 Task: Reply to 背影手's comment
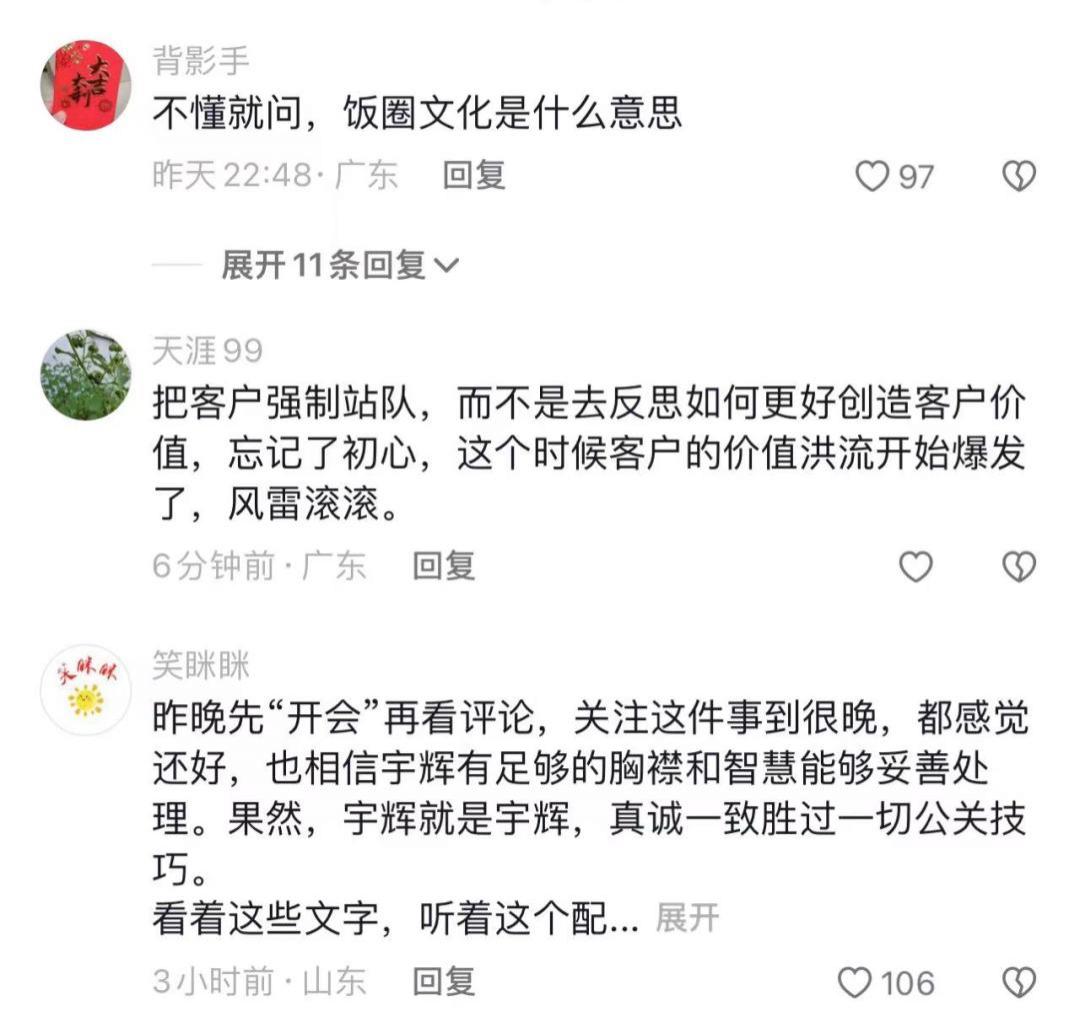[474, 176]
